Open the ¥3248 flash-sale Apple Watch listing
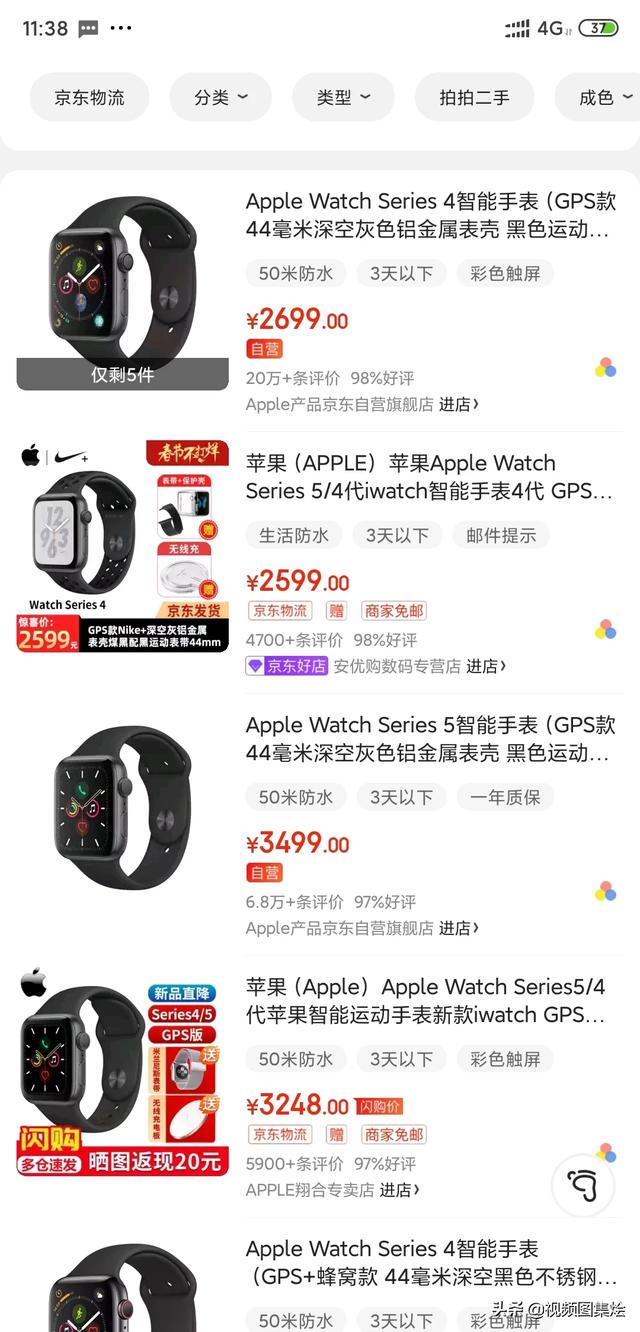 [x=427, y=1001]
